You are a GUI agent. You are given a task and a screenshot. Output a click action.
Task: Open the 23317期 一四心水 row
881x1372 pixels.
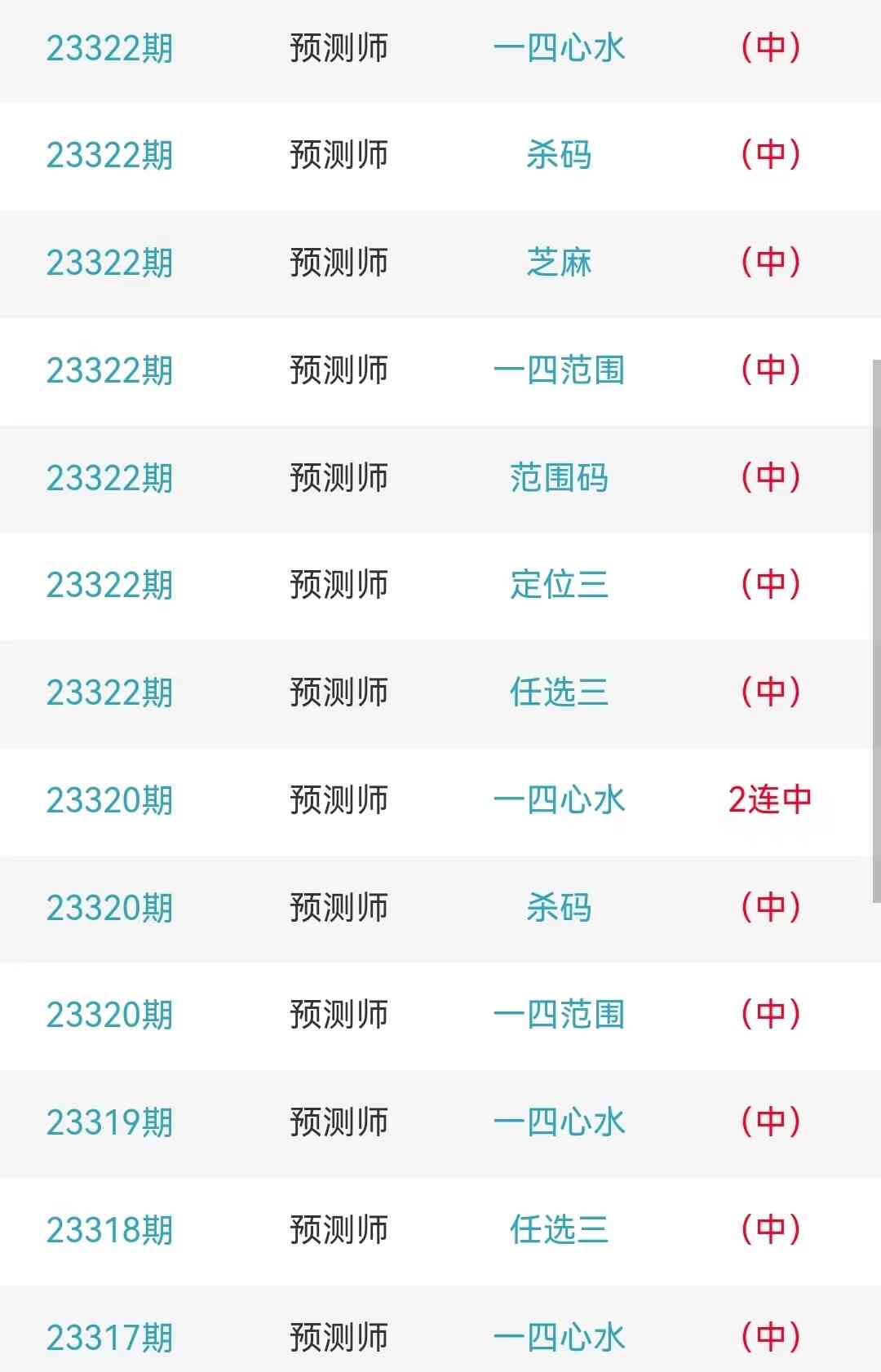tap(559, 1338)
